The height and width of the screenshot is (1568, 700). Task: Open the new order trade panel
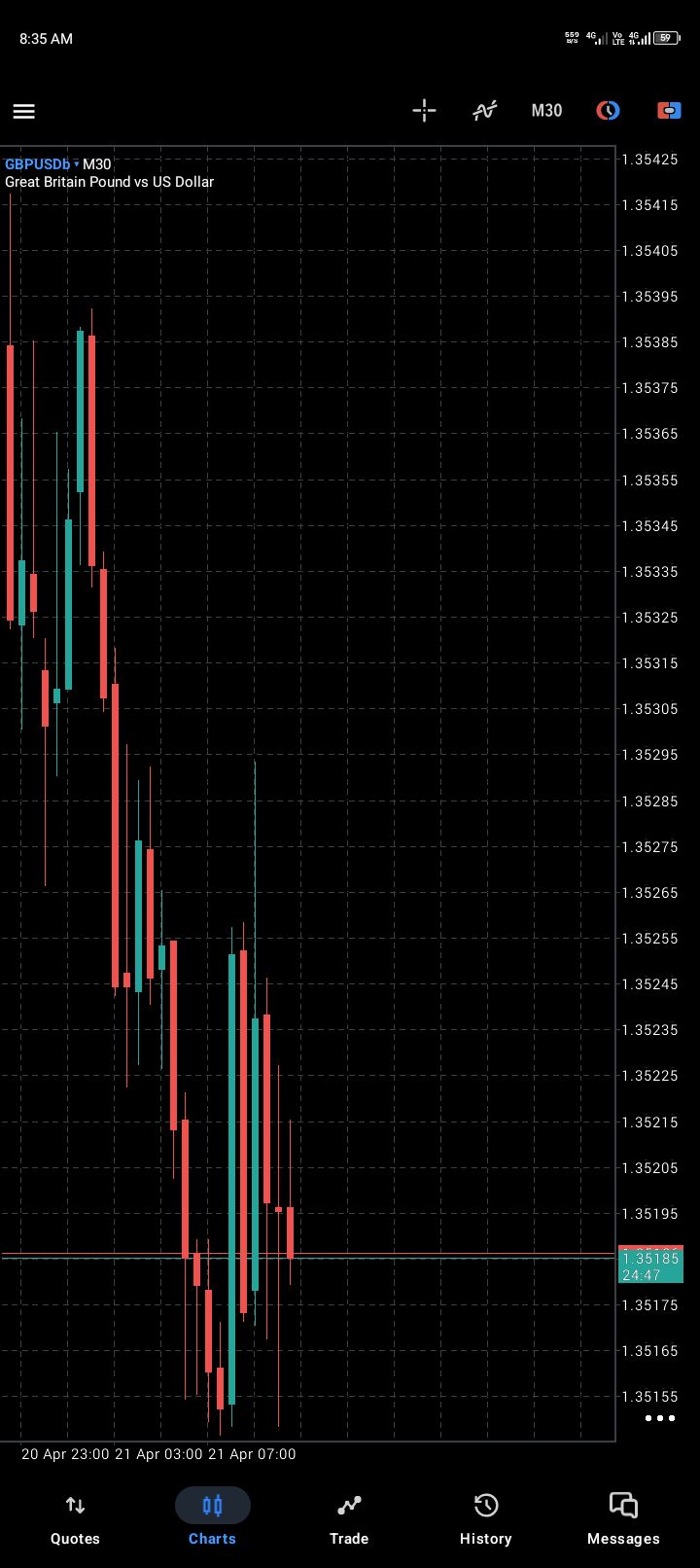669,111
